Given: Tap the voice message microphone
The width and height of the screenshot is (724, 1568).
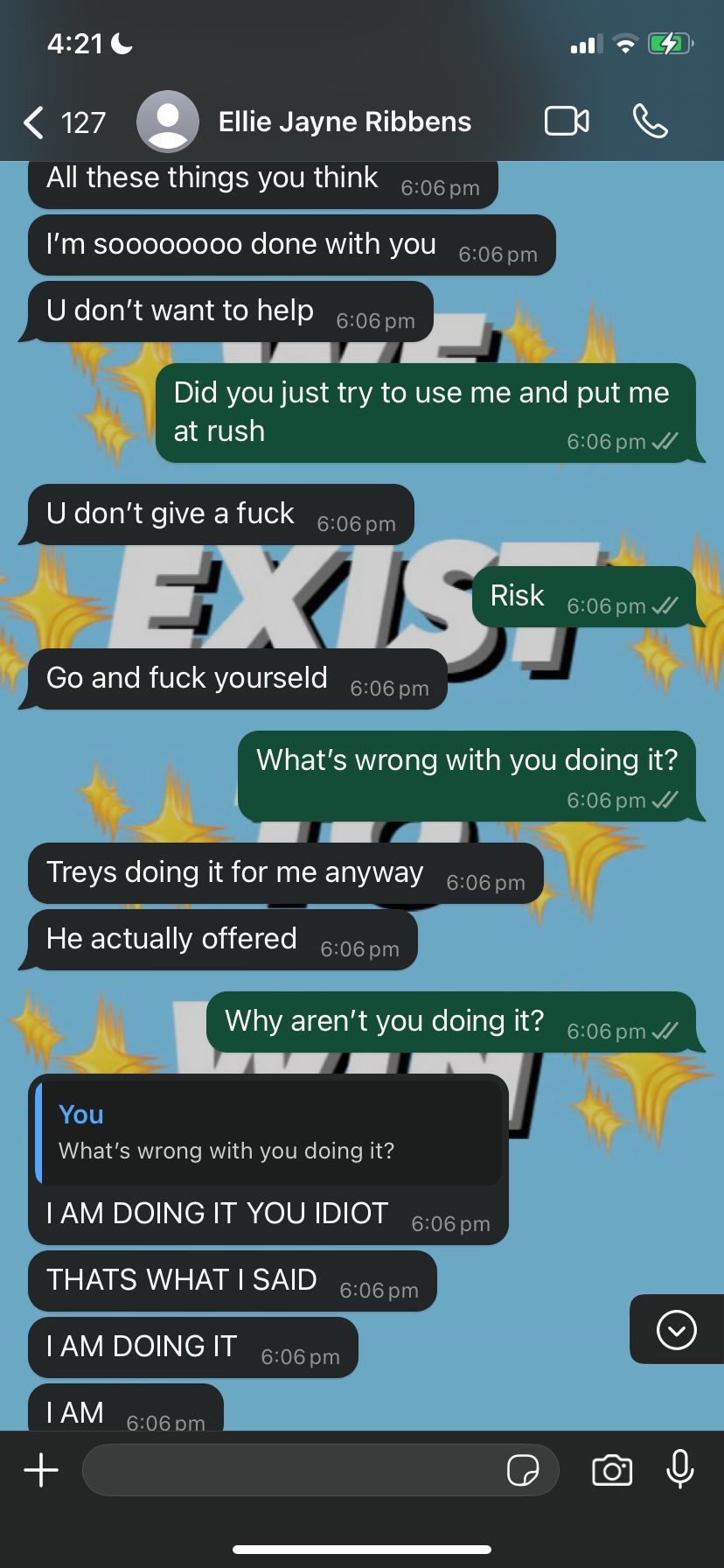Looking at the screenshot, I should (x=679, y=1469).
